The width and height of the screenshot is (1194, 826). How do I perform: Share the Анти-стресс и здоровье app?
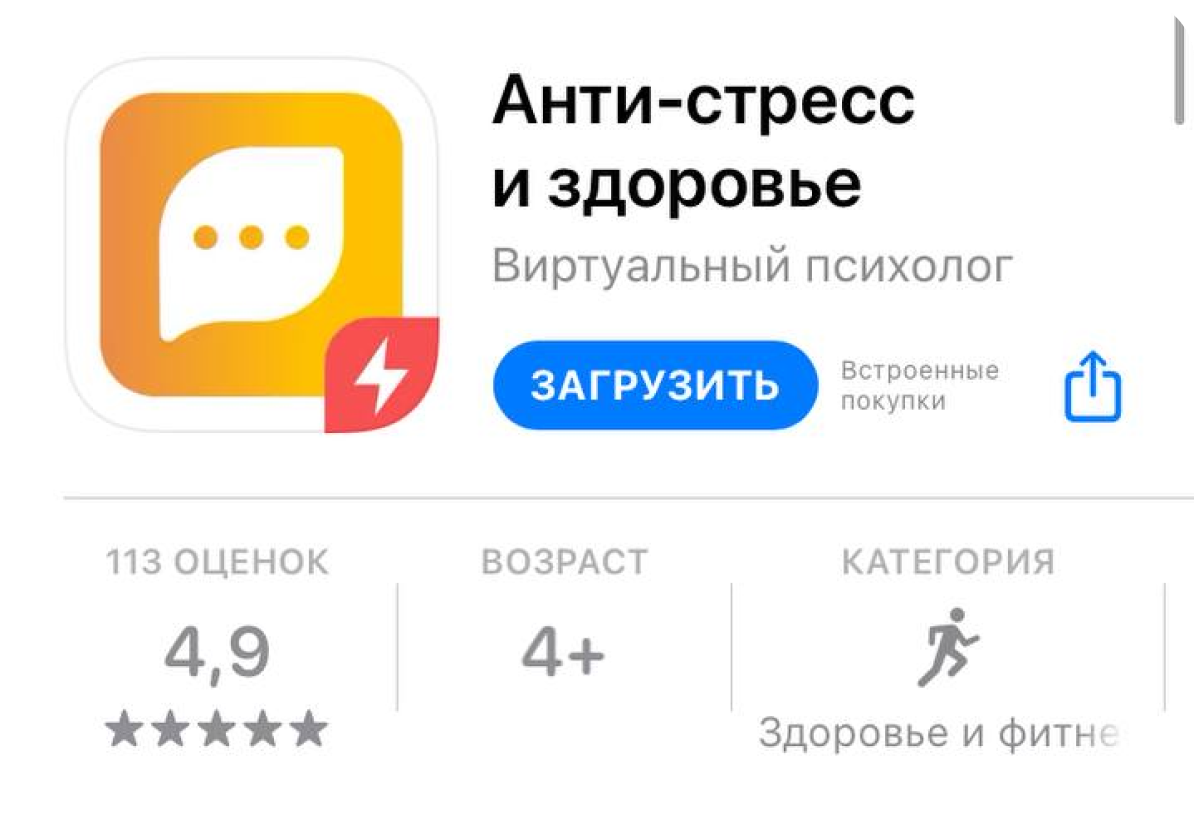1091,385
